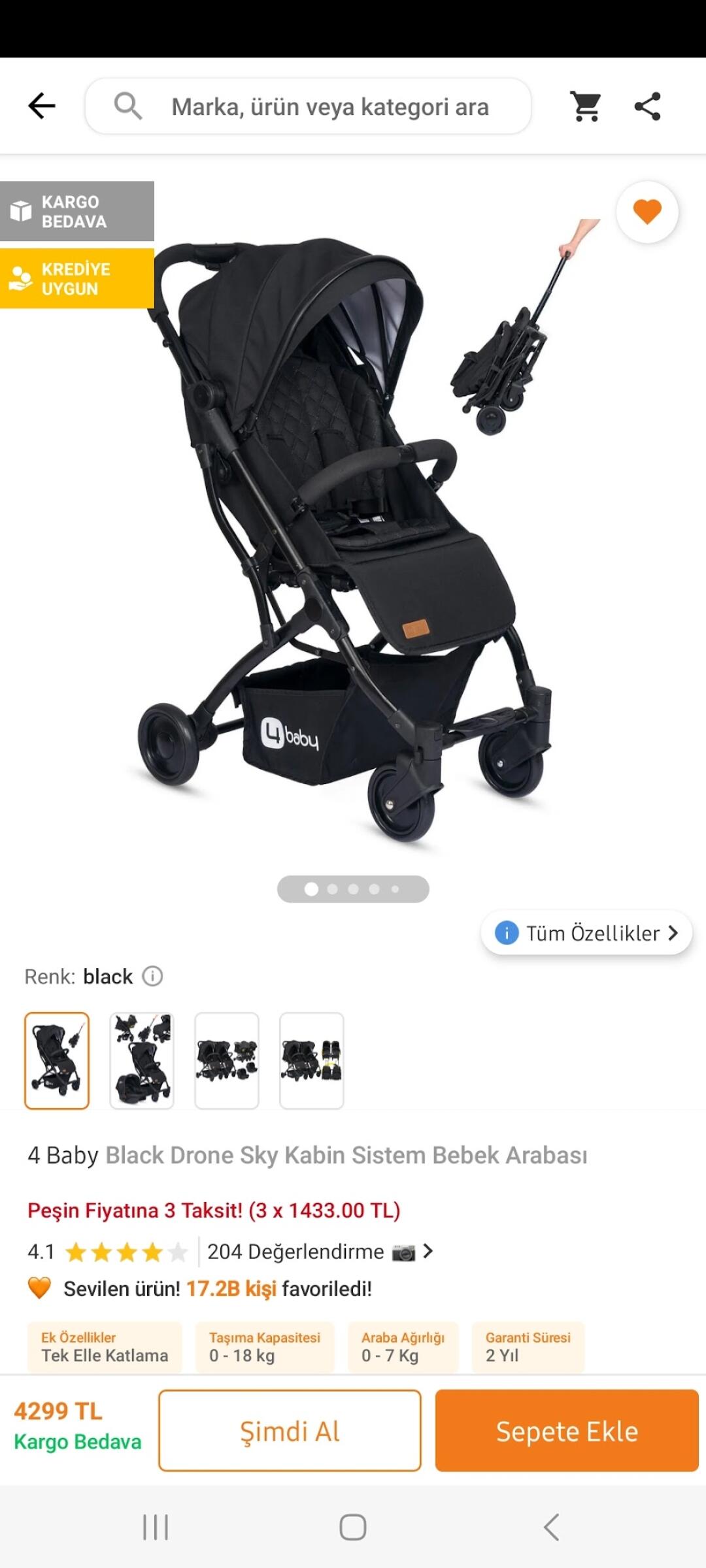706x1568 pixels.
Task: Toggle the favorite heart on the product
Action: [x=647, y=212]
